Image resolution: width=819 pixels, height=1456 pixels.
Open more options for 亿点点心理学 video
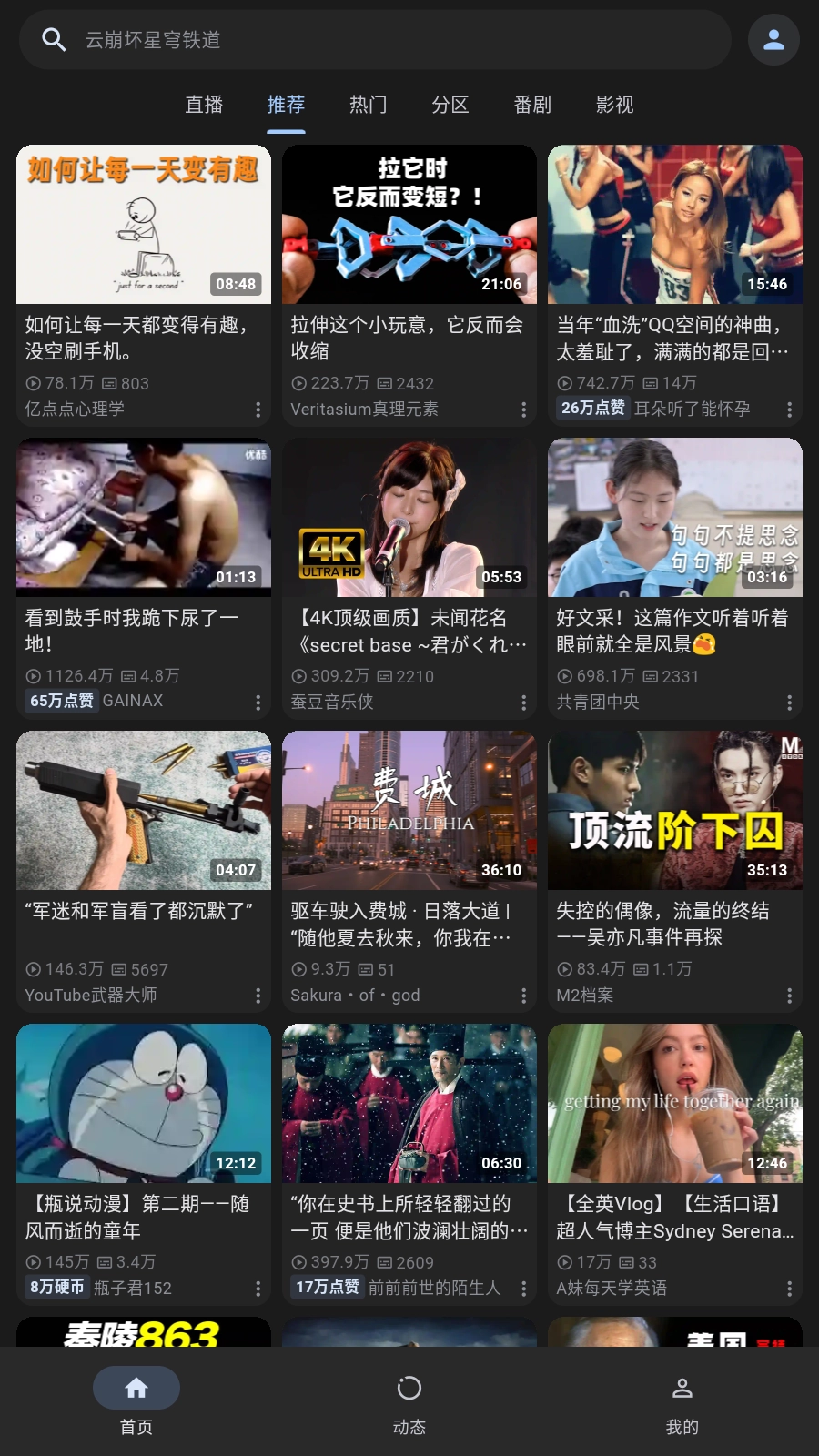258,410
